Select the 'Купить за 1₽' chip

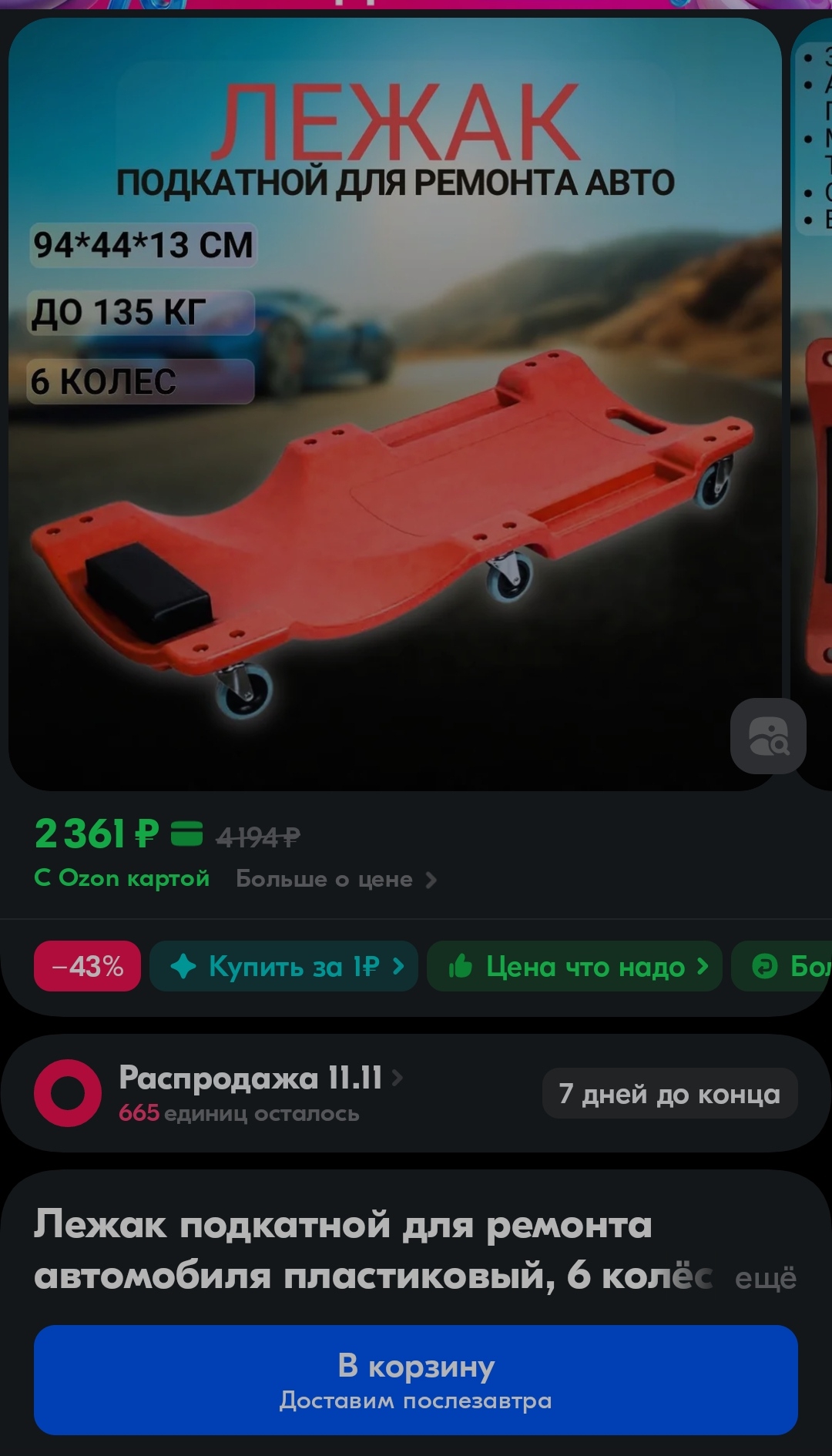(283, 966)
